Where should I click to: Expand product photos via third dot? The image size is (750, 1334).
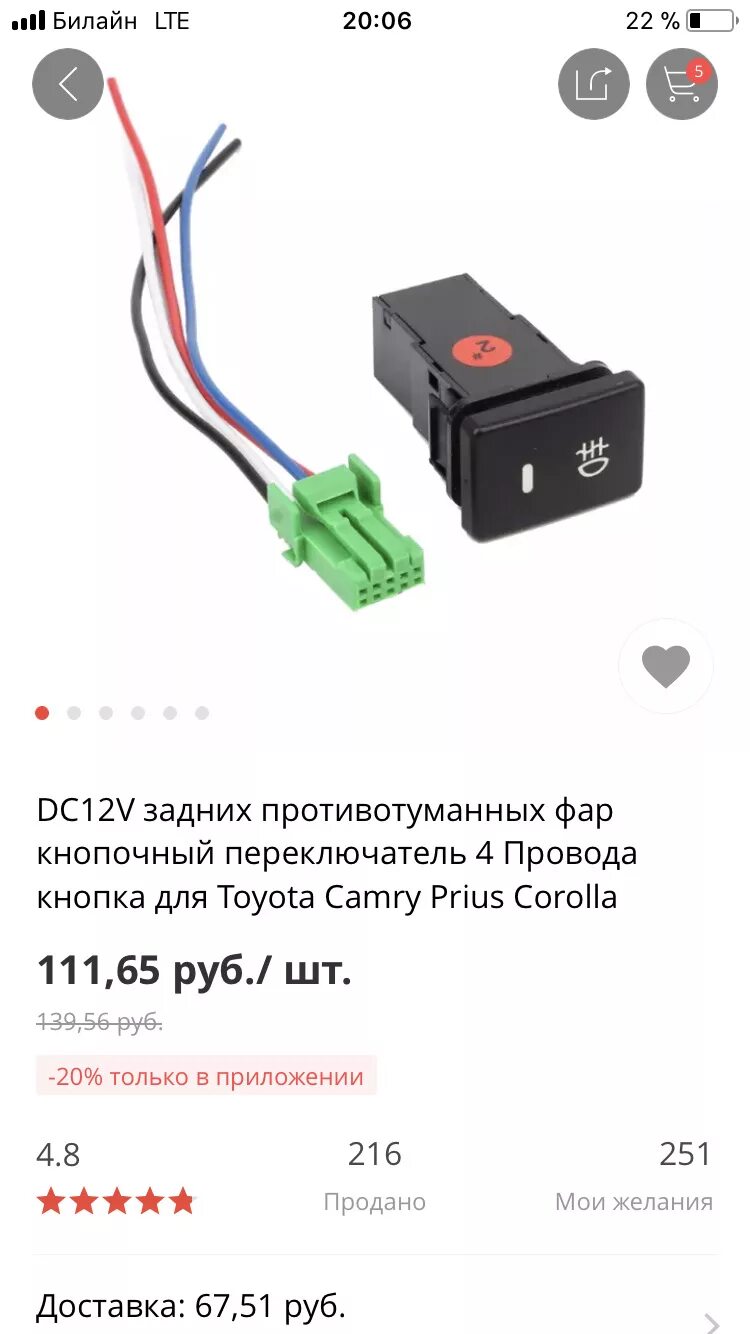[104, 713]
